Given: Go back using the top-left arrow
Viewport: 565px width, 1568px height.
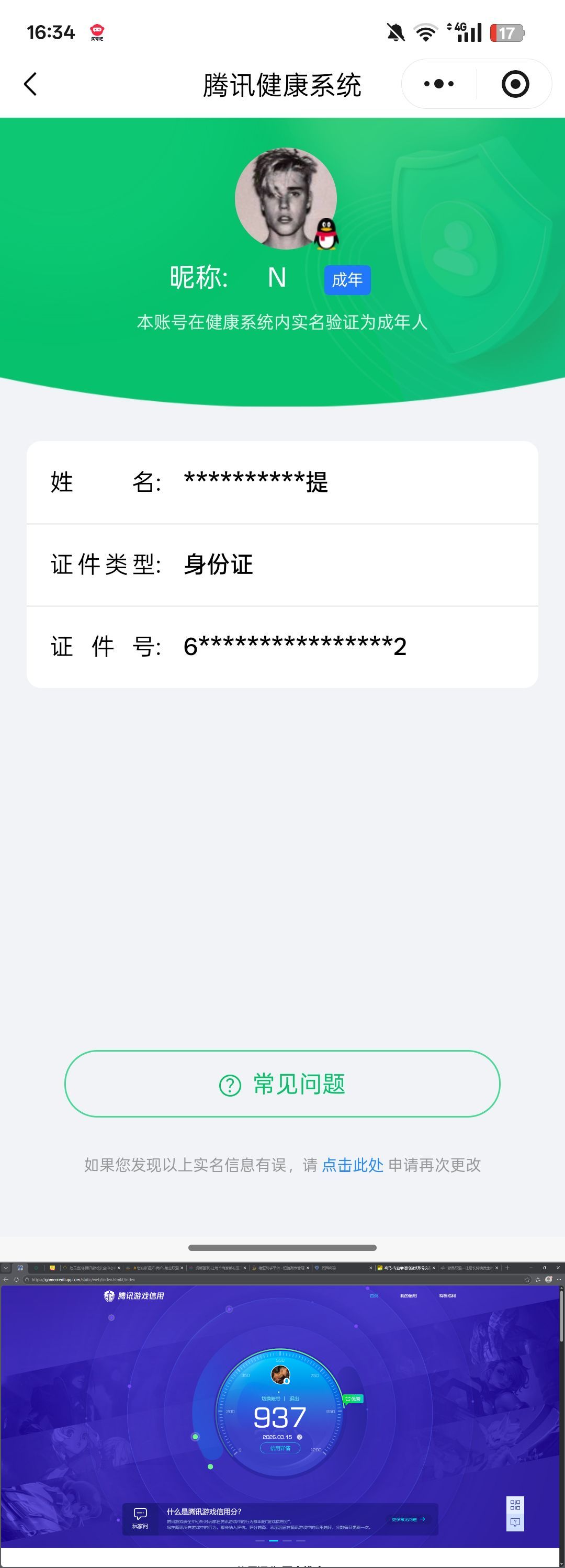Looking at the screenshot, I should tap(30, 84).
